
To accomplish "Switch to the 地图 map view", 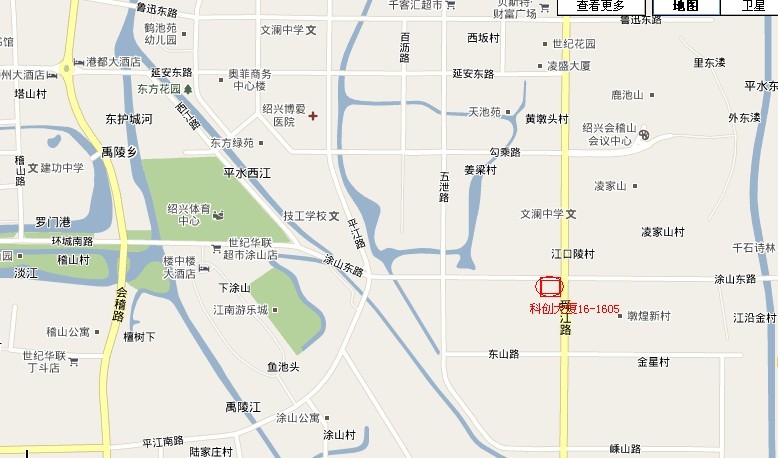I will click(x=685, y=6).
